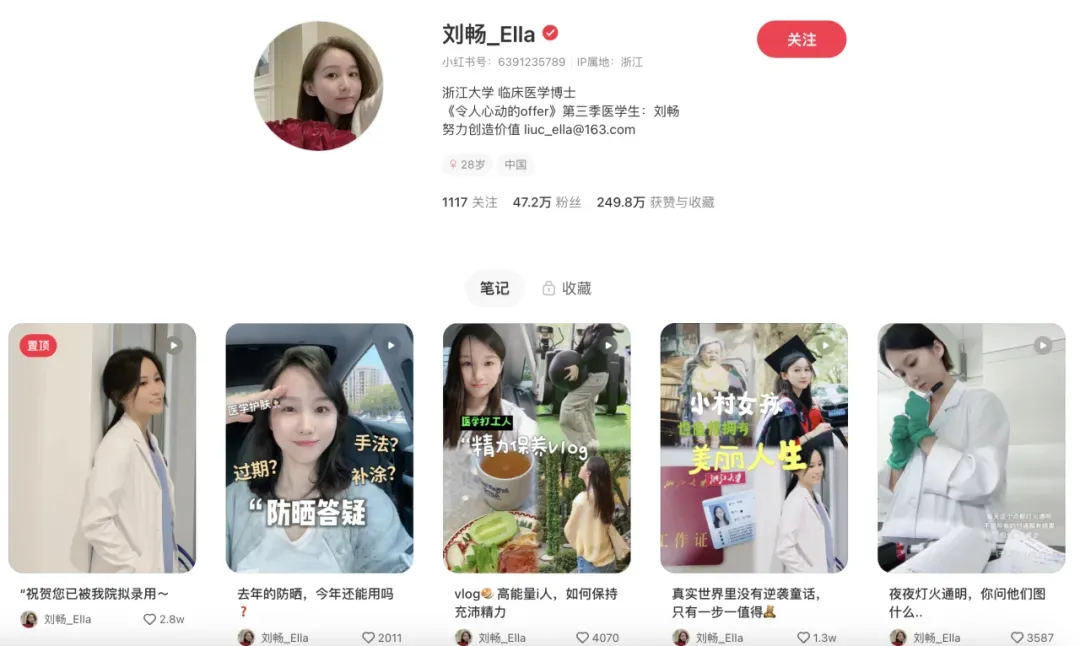
Task: Like the sunscreen note with 2011 likes
Action: (x=368, y=637)
